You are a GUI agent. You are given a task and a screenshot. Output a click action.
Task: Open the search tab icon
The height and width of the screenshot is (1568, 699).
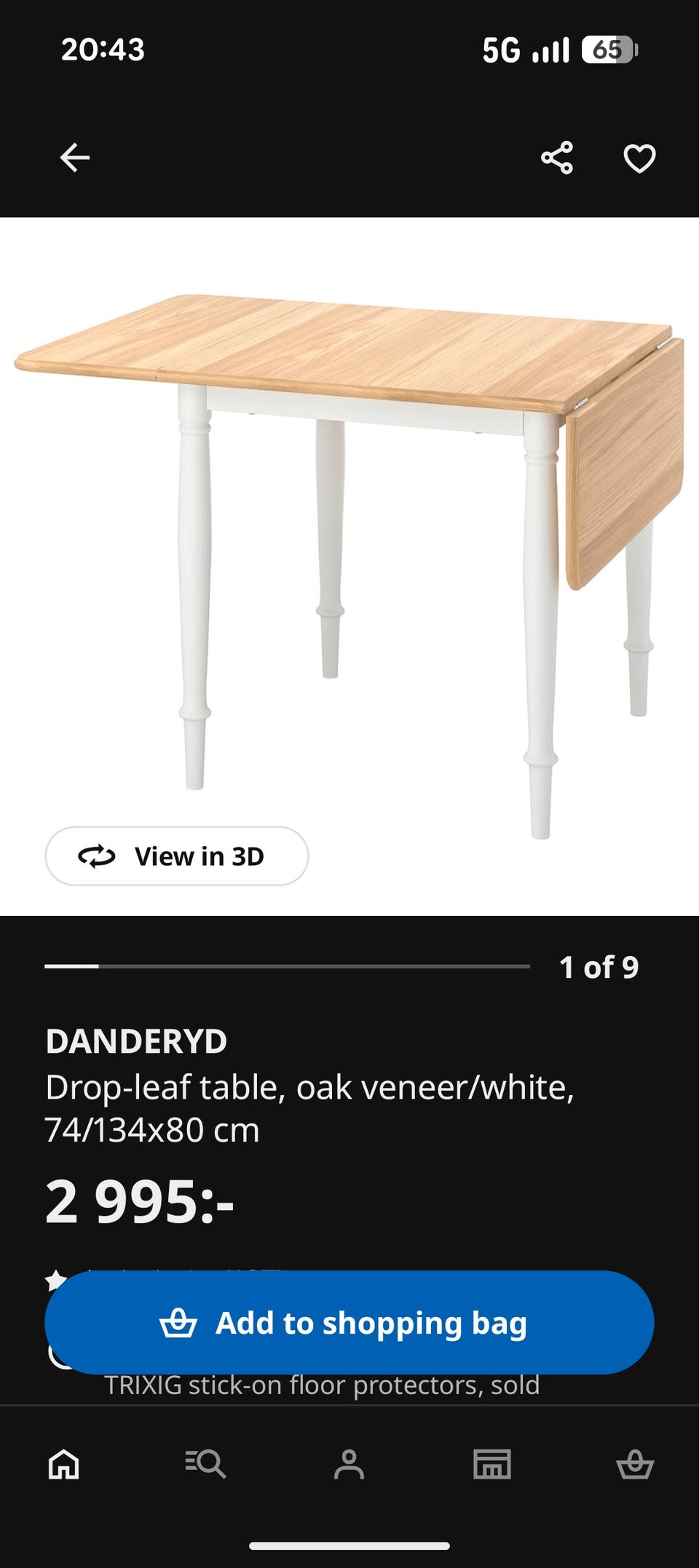coord(206,1465)
